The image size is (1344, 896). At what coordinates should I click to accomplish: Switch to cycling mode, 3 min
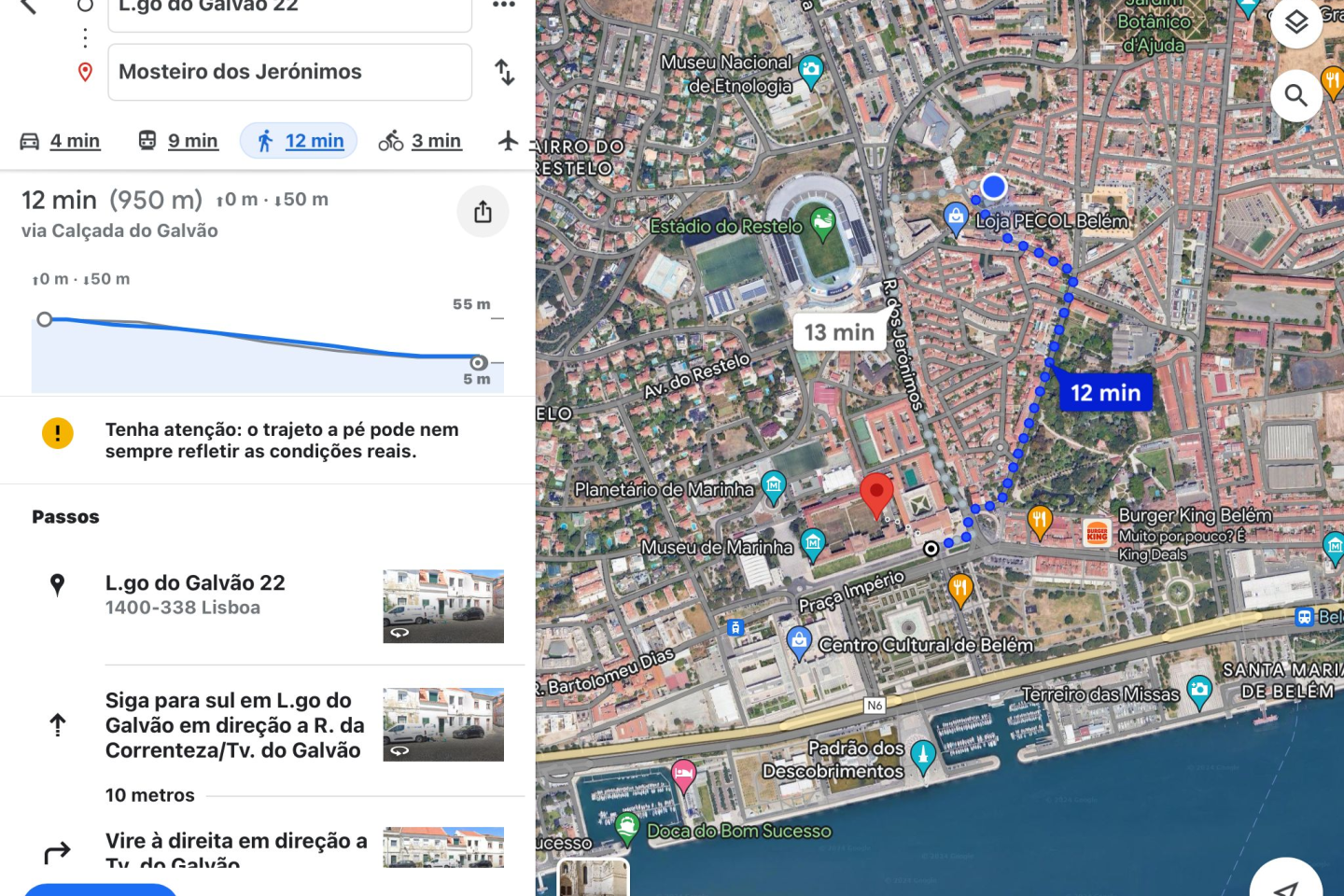click(420, 141)
